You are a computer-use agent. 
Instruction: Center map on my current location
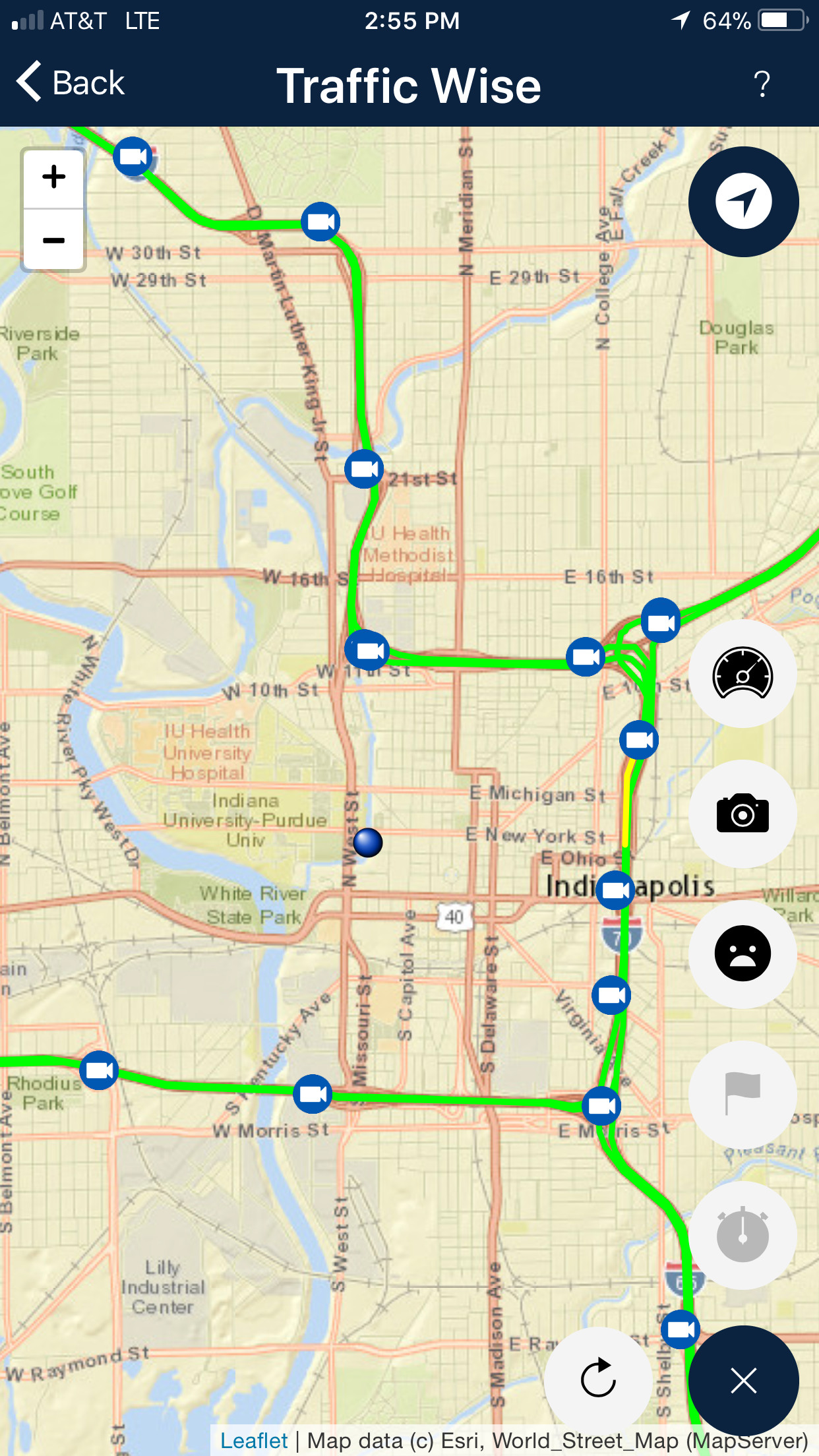tap(743, 201)
